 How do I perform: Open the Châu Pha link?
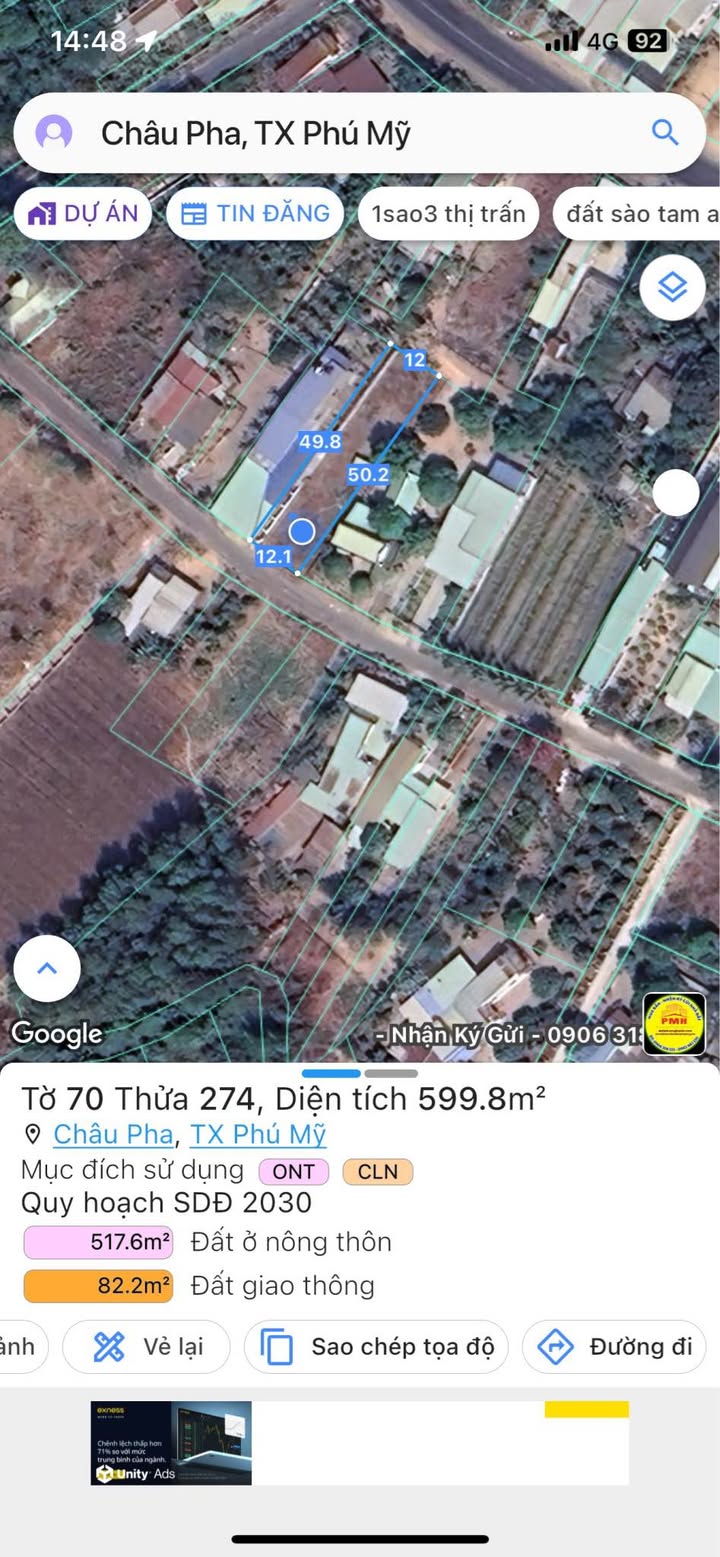(x=113, y=1134)
